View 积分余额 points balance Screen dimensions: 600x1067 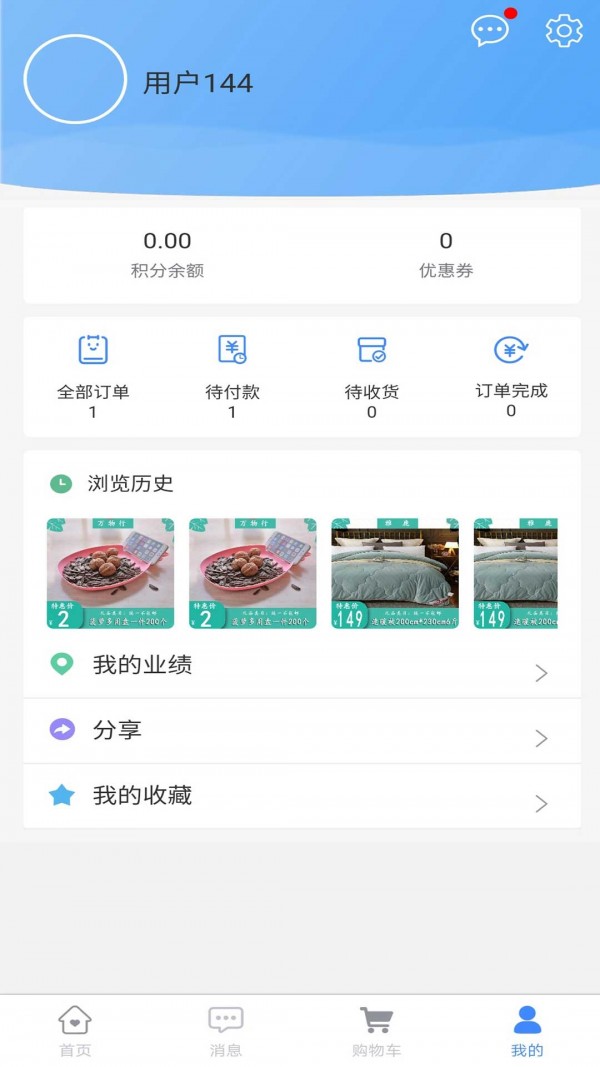(x=167, y=255)
